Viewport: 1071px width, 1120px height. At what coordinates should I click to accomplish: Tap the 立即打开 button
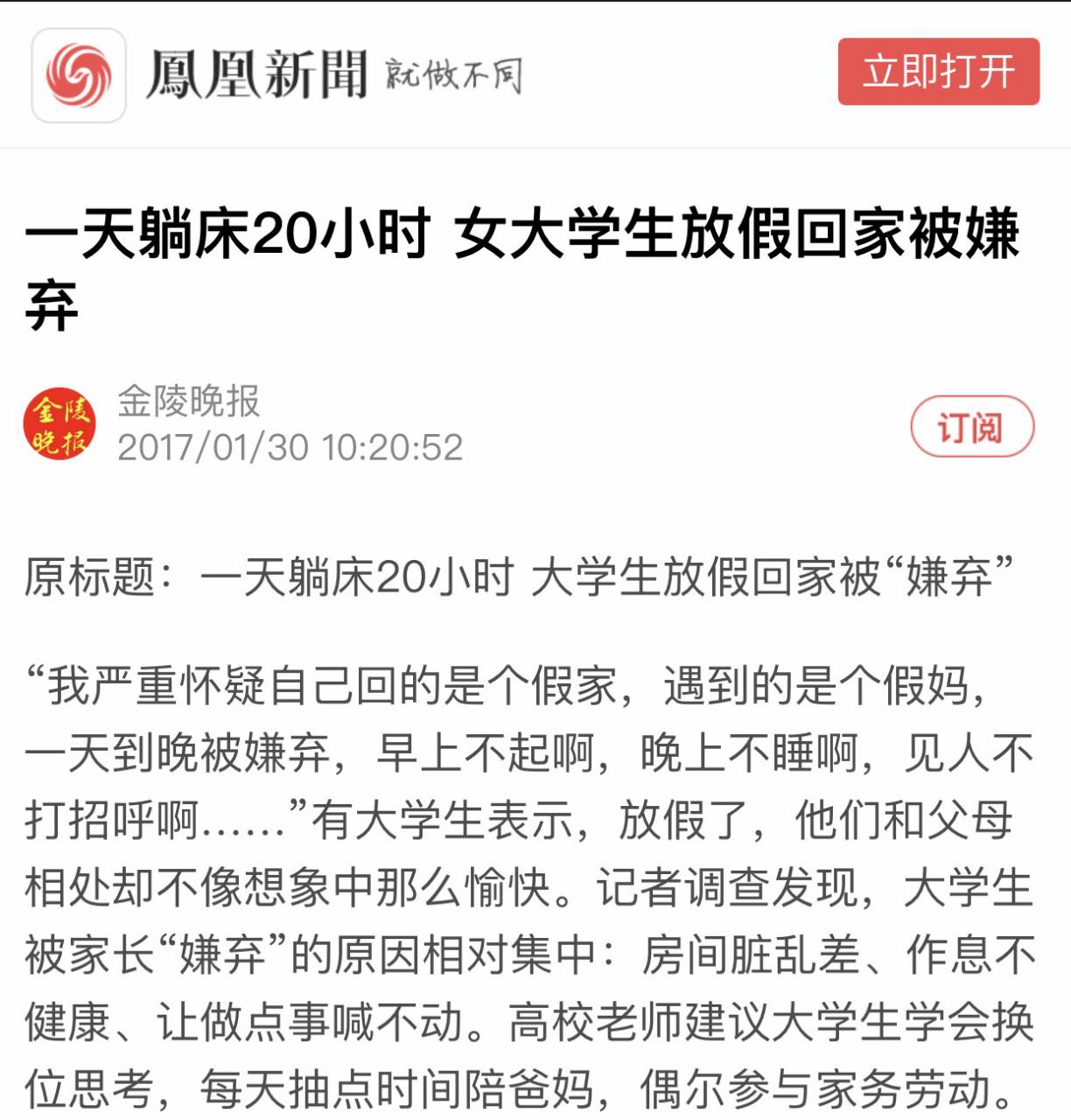point(938,72)
